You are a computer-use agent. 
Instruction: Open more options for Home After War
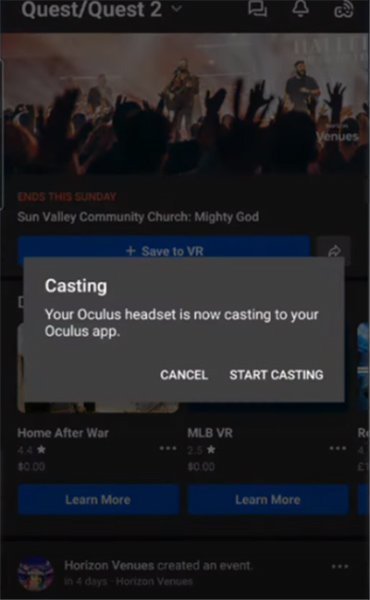[168, 448]
